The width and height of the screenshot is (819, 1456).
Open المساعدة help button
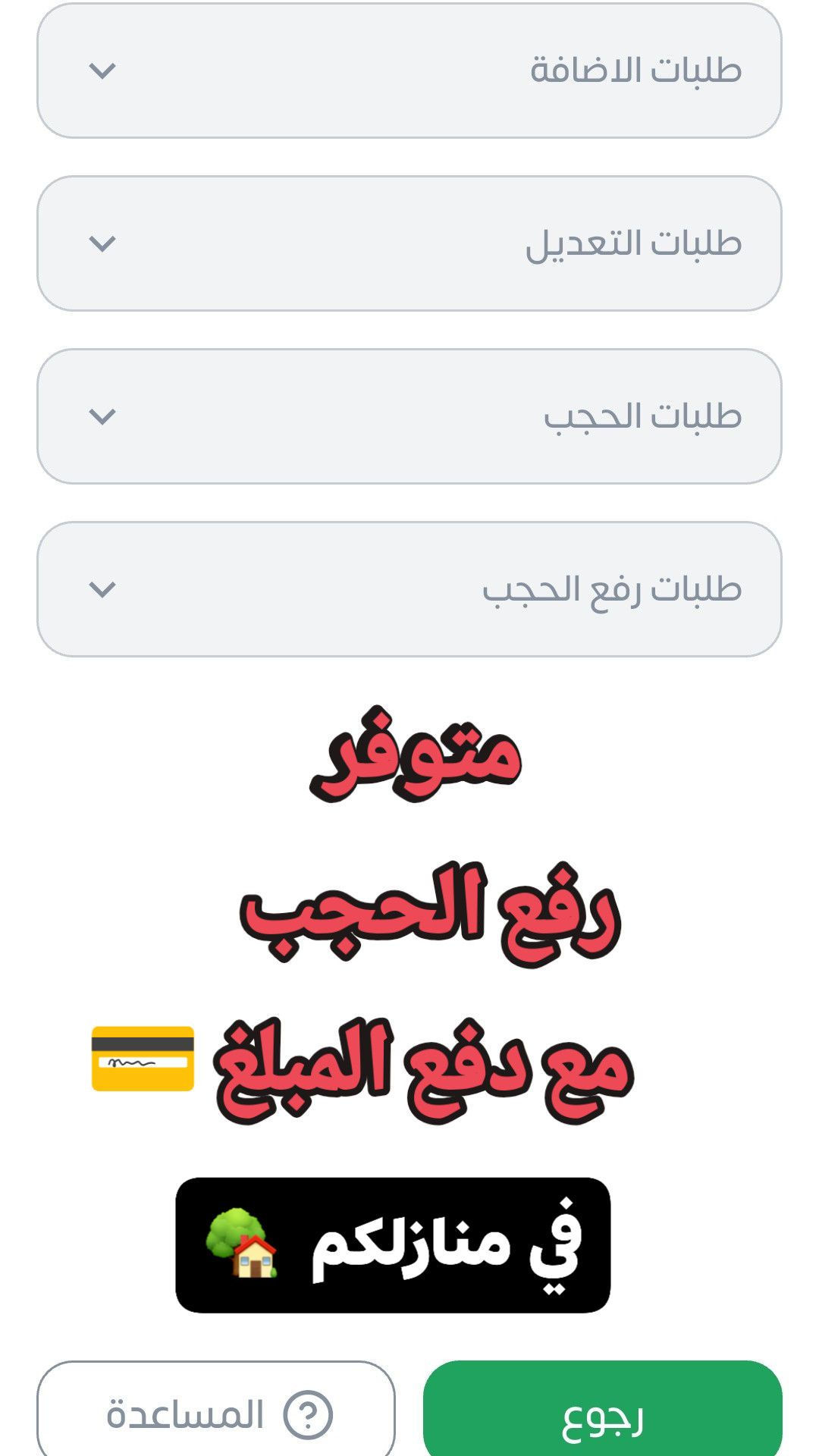click(x=216, y=1412)
